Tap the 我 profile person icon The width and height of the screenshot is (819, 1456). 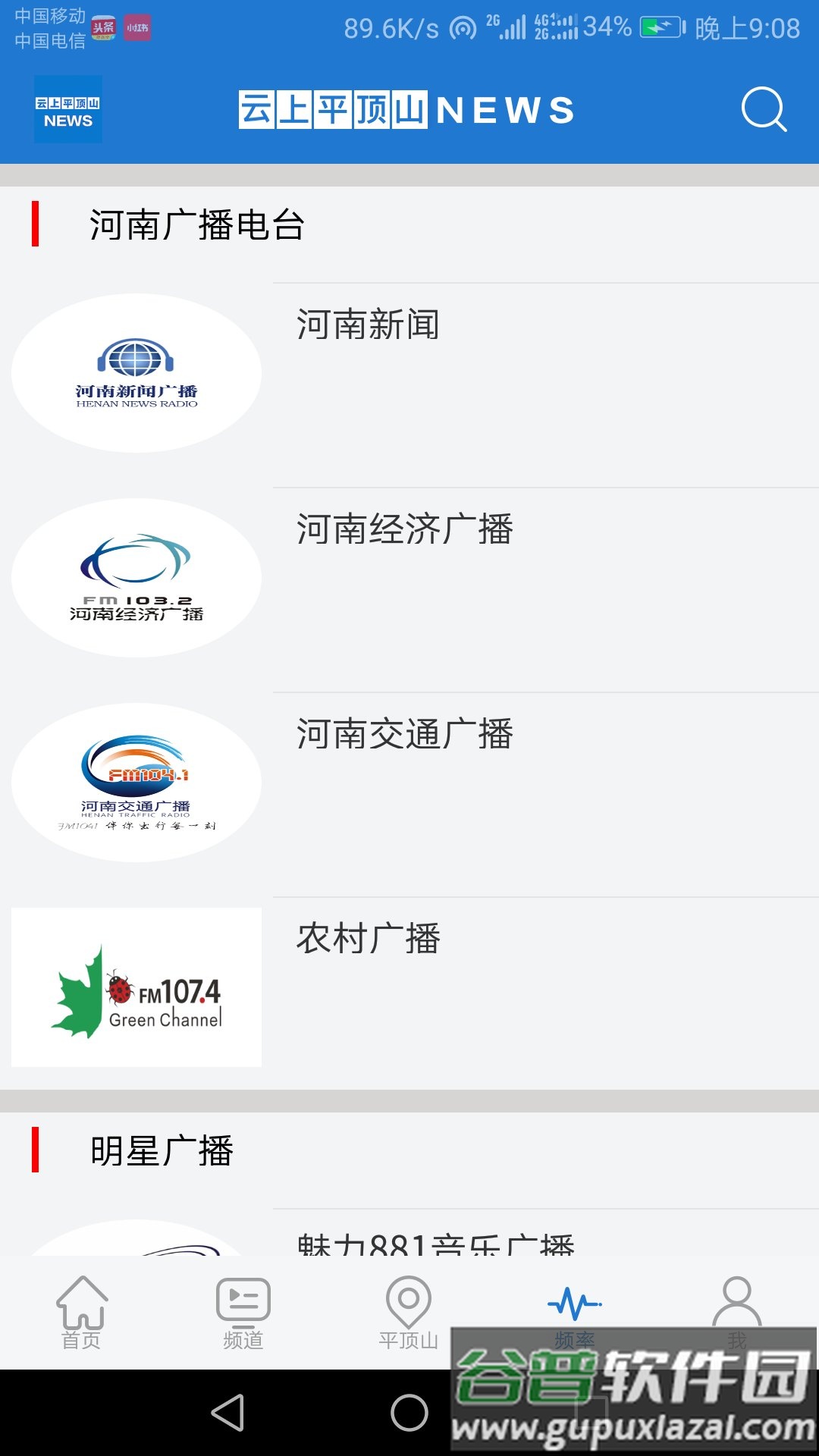click(736, 1301)
